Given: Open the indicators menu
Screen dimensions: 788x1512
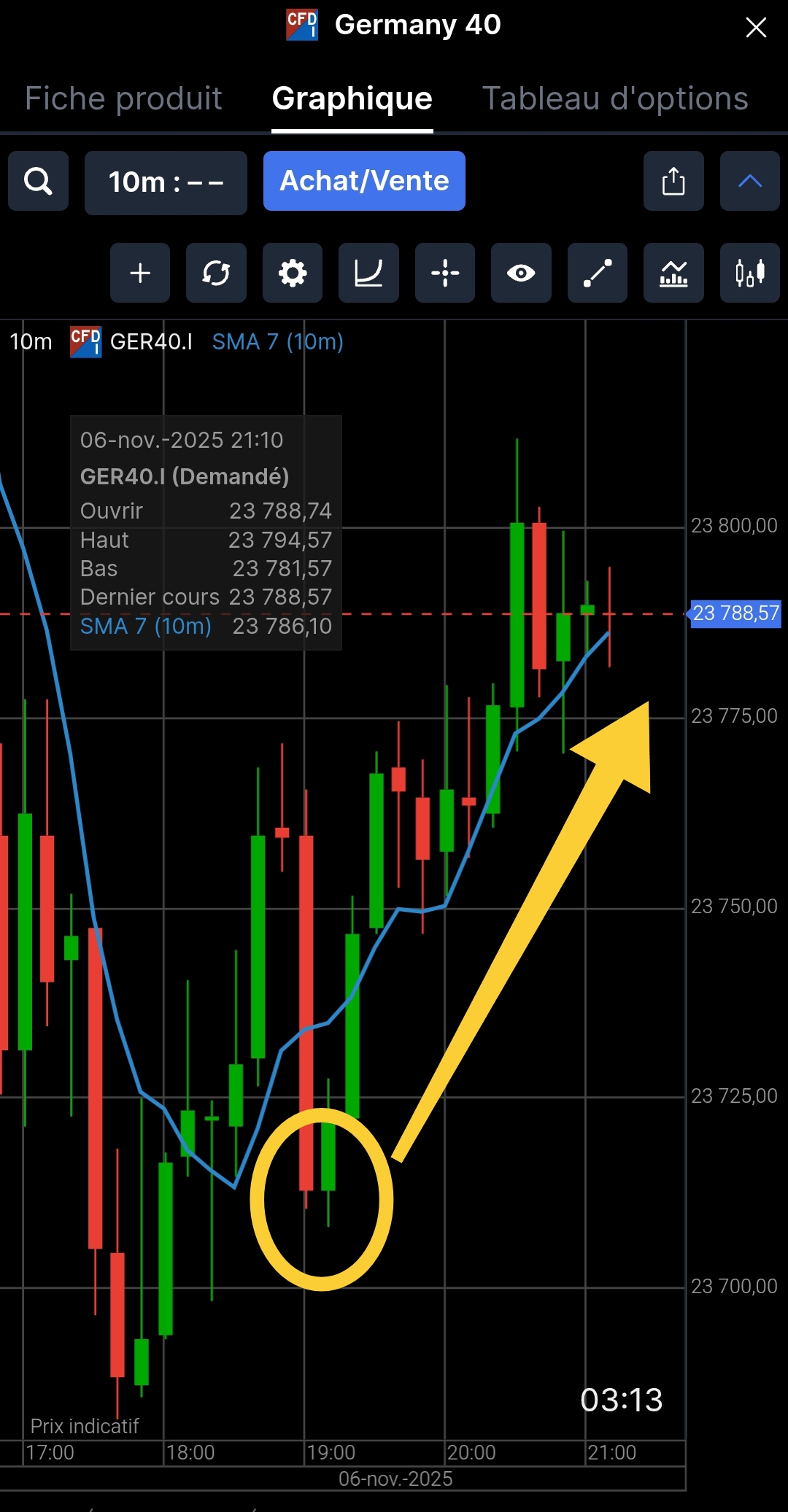Looking at the screenshot, I should click(x=673, y=274).
